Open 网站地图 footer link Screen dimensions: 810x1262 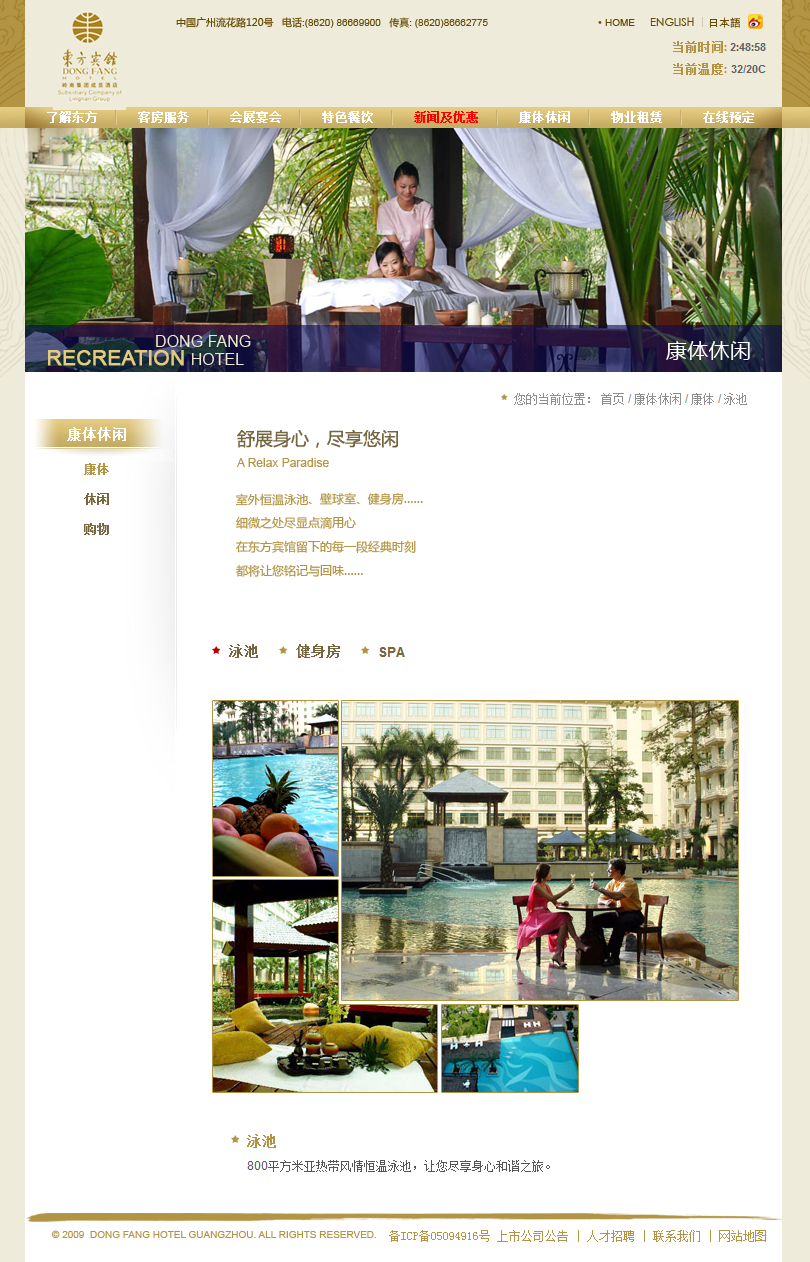[x=742, y=1236]
